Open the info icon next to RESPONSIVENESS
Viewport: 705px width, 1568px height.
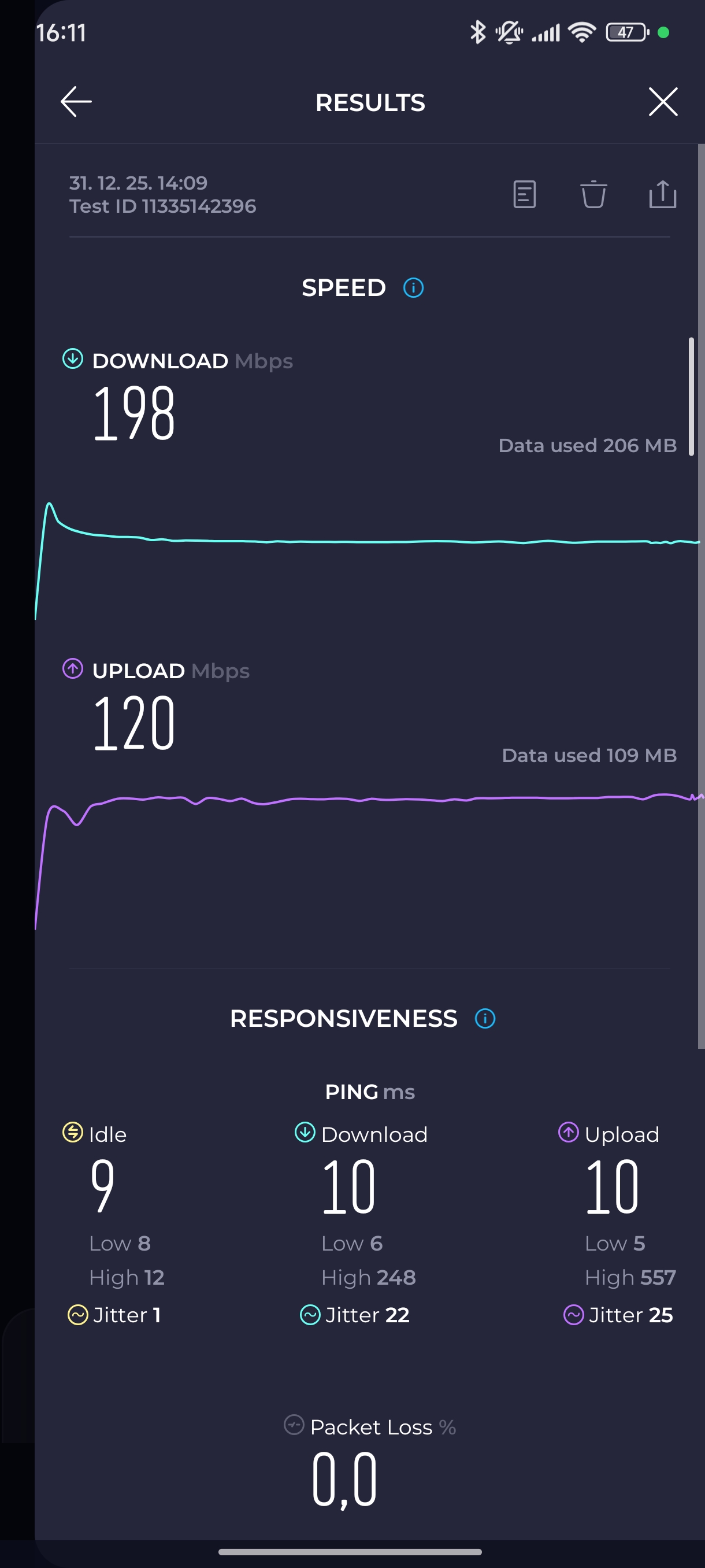click(485, 1018)
